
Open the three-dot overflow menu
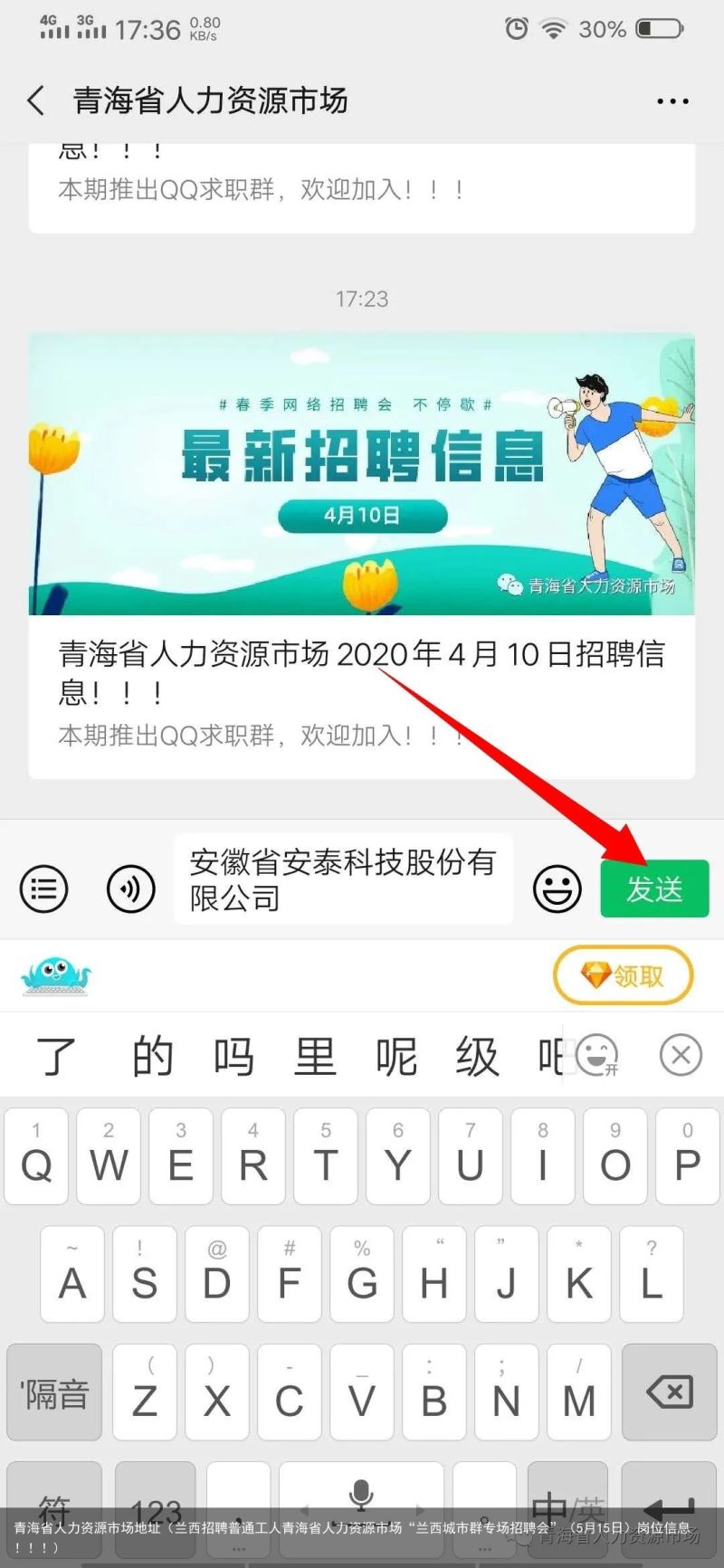[672, 101]
